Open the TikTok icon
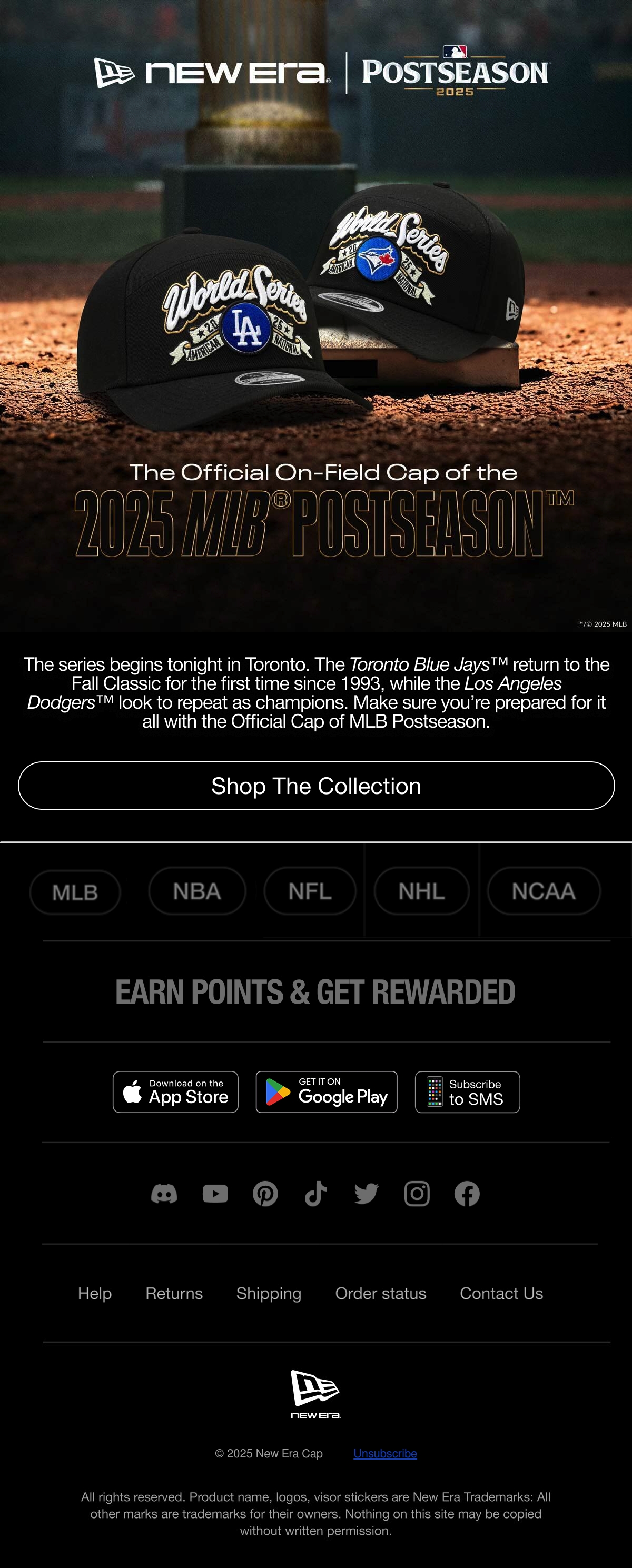The width and height of the screenshot is (632, 1568). coord(316,1194)
